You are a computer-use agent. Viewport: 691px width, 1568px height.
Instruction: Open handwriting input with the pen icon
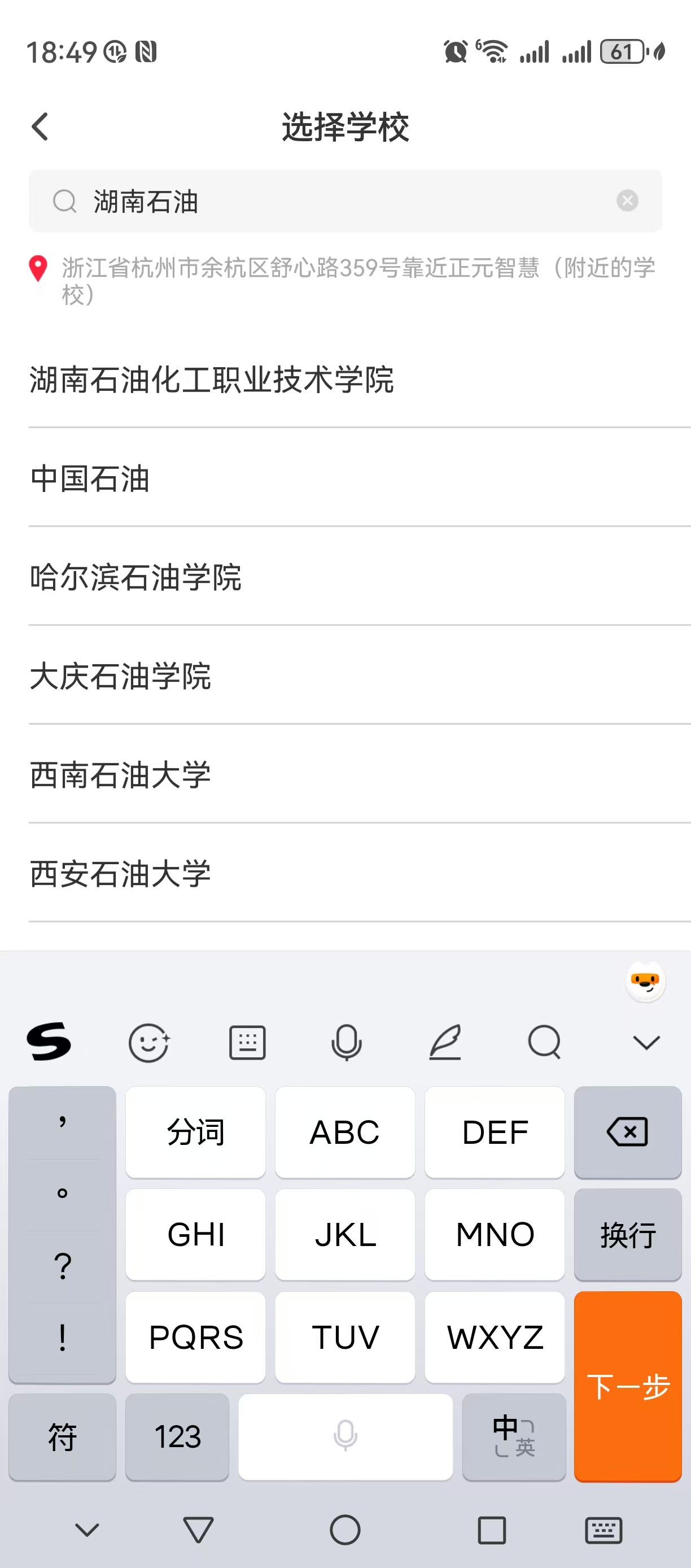click(445, 1042)
